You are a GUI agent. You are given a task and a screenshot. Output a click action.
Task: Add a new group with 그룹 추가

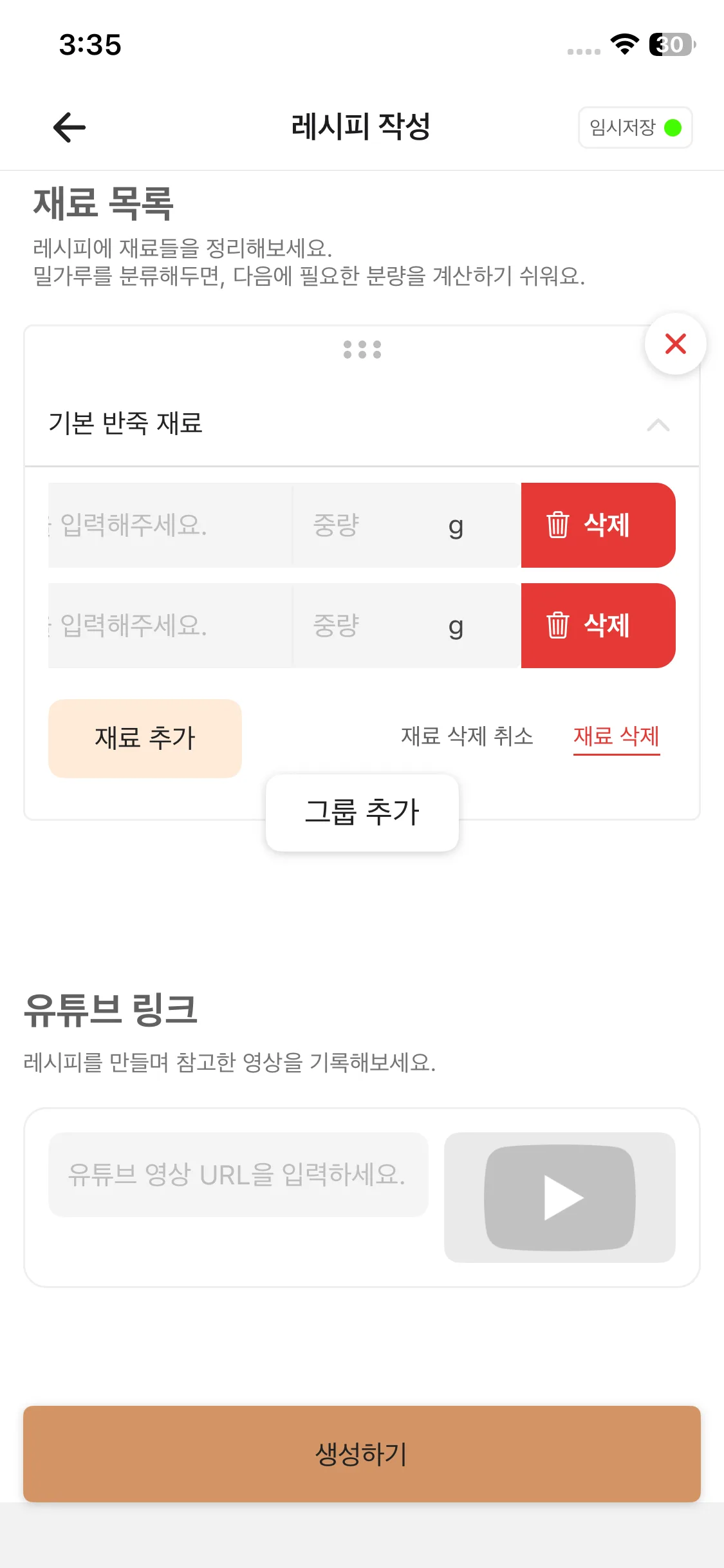(362, 812)
